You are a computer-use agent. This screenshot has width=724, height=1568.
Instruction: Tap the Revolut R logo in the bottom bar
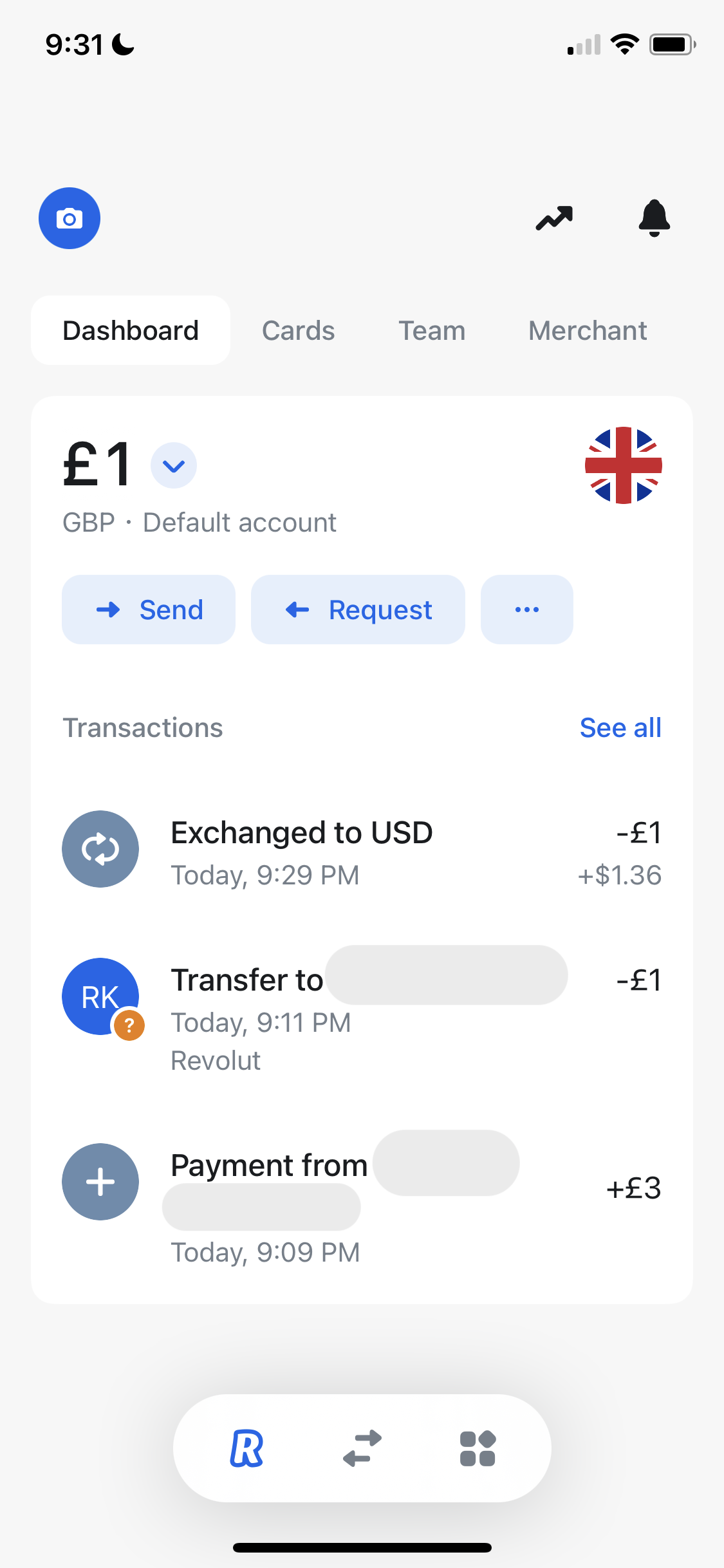pos(246,1448)
